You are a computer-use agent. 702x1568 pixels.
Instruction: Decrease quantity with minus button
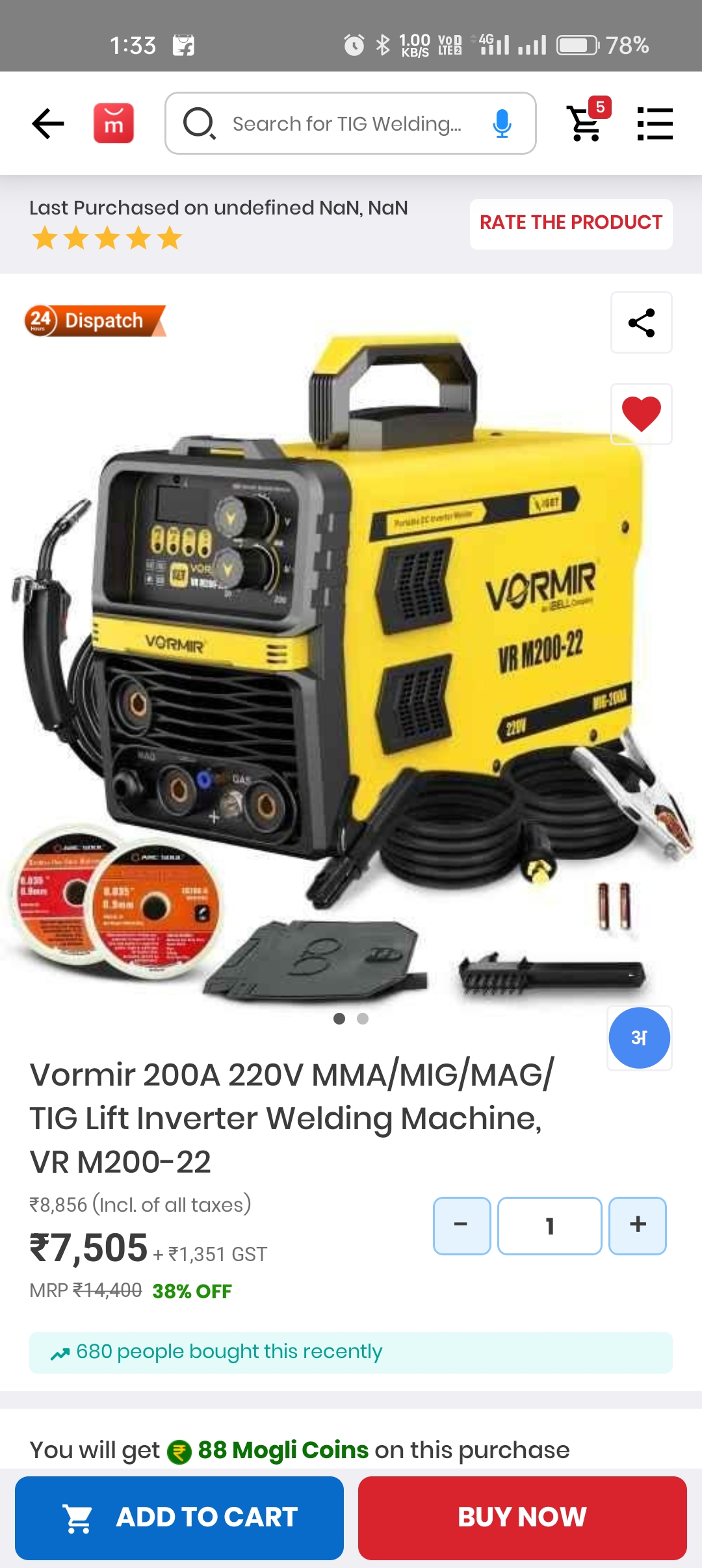[x=461, y=1225]
